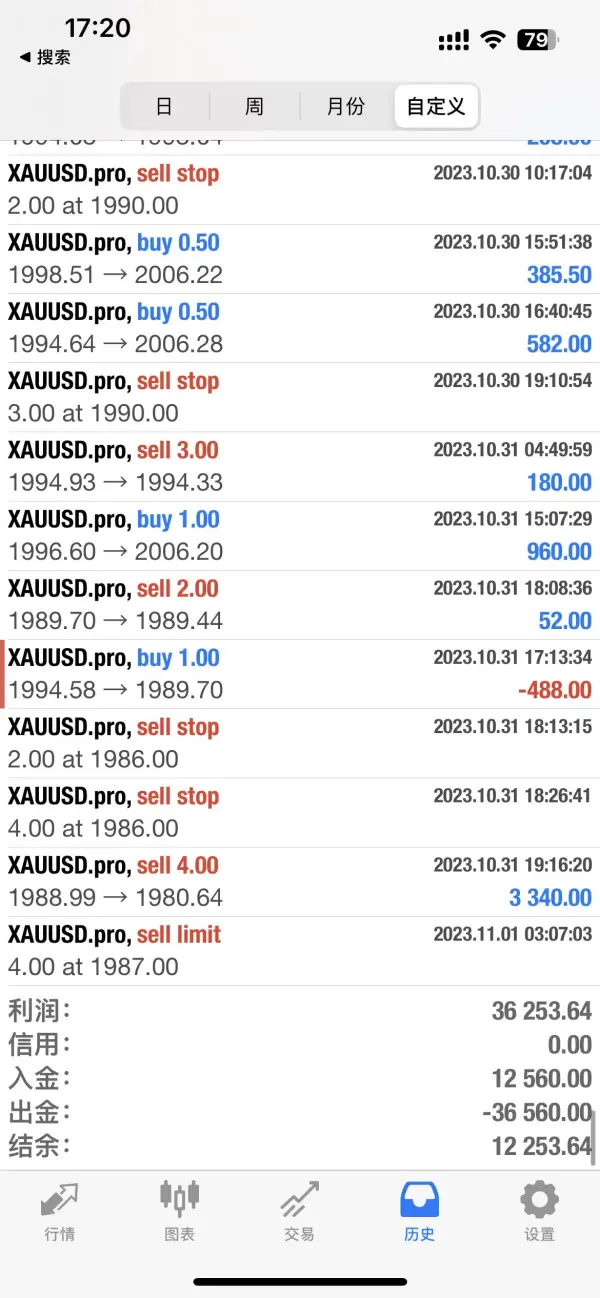Image resolution: width=600 pixels, height=1298 pixels.
Task: Expand the buy 1.00 trade losing -488.00
Action: (300, 674)
